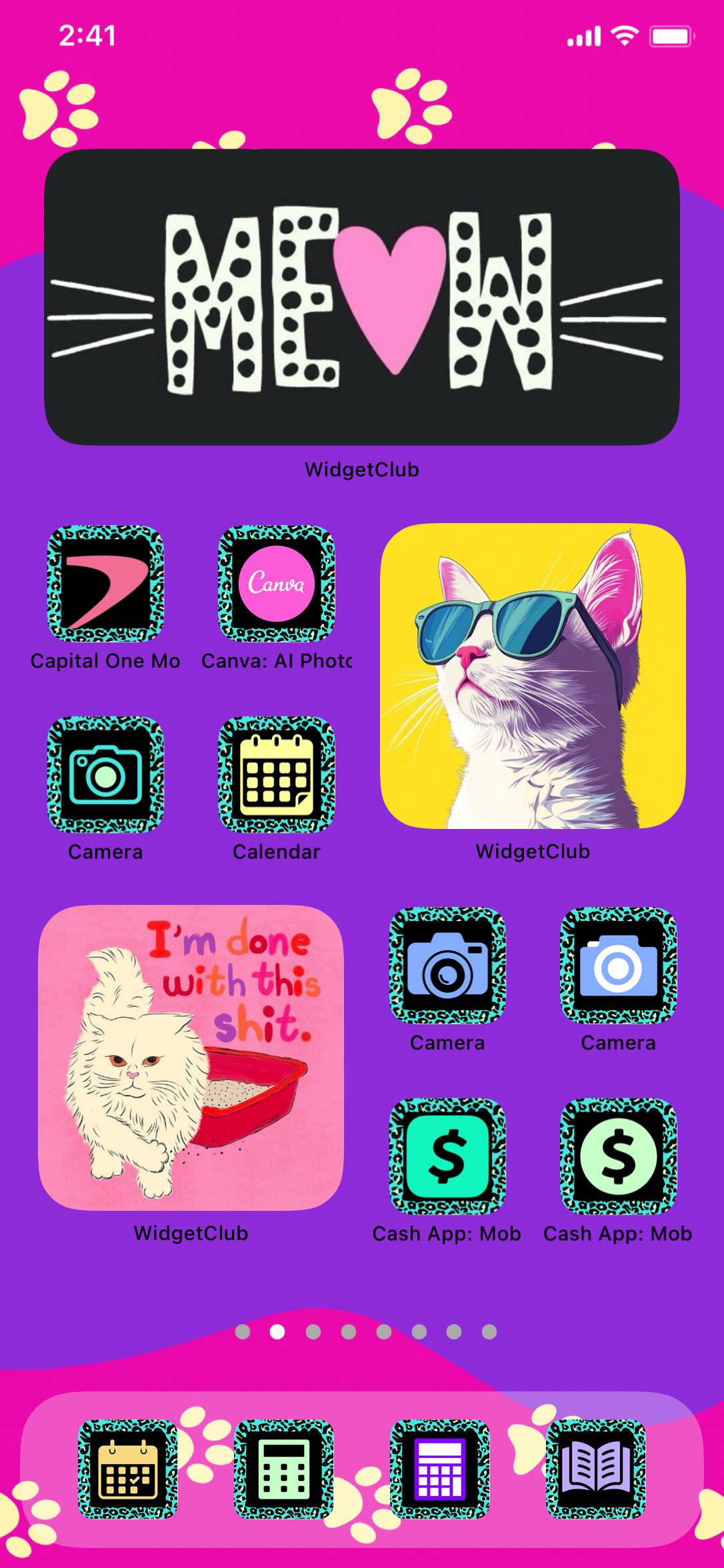
Task: Launch the green calculator in the dock
Action: click(x=284, y=1469)
